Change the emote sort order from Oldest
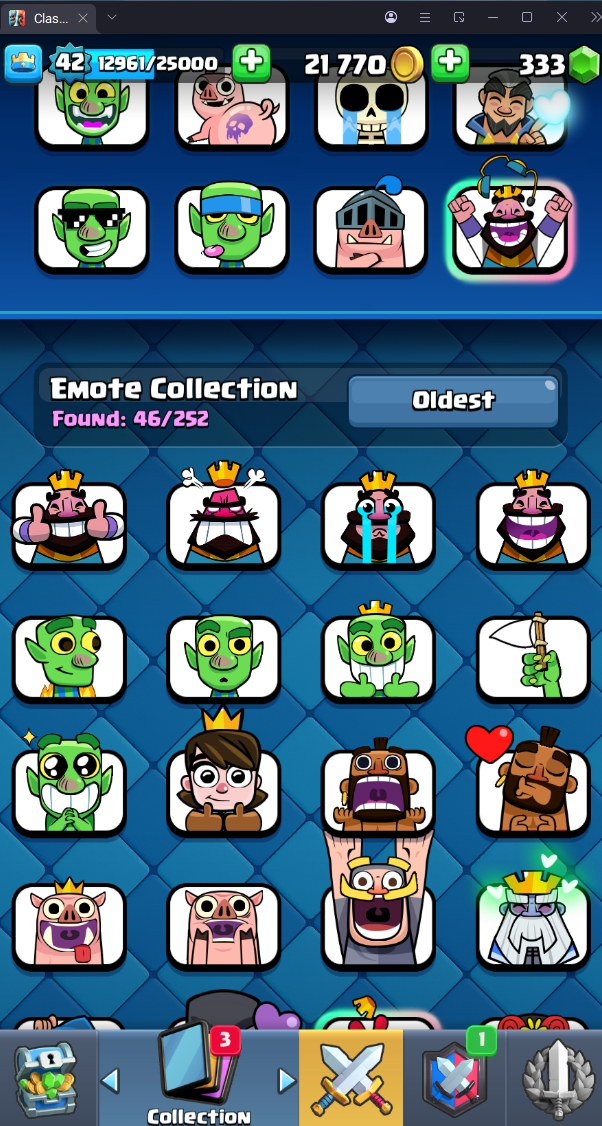602x1126 pixels. pos(453,401)
